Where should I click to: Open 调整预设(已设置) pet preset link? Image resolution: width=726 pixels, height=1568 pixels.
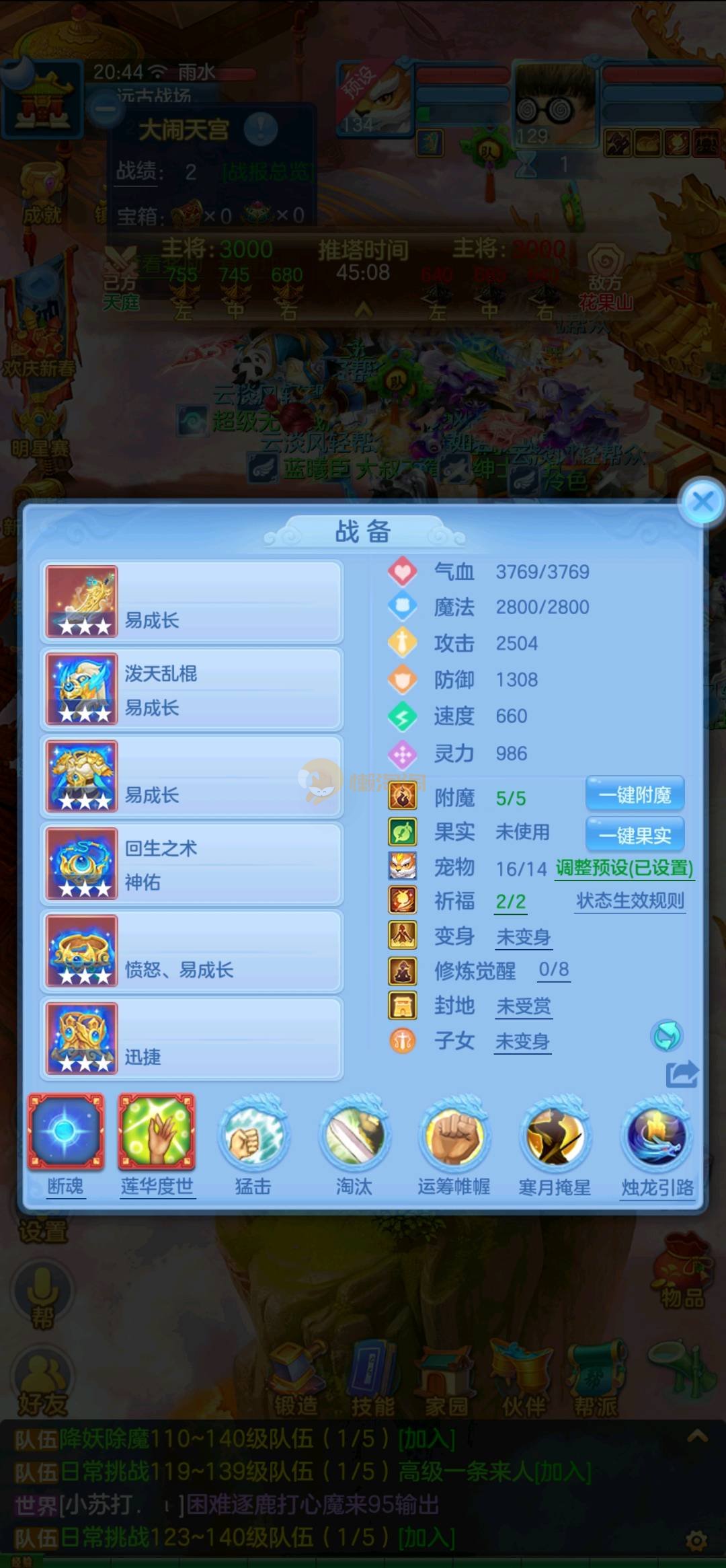pyautogui.click(x=624, y=868)
